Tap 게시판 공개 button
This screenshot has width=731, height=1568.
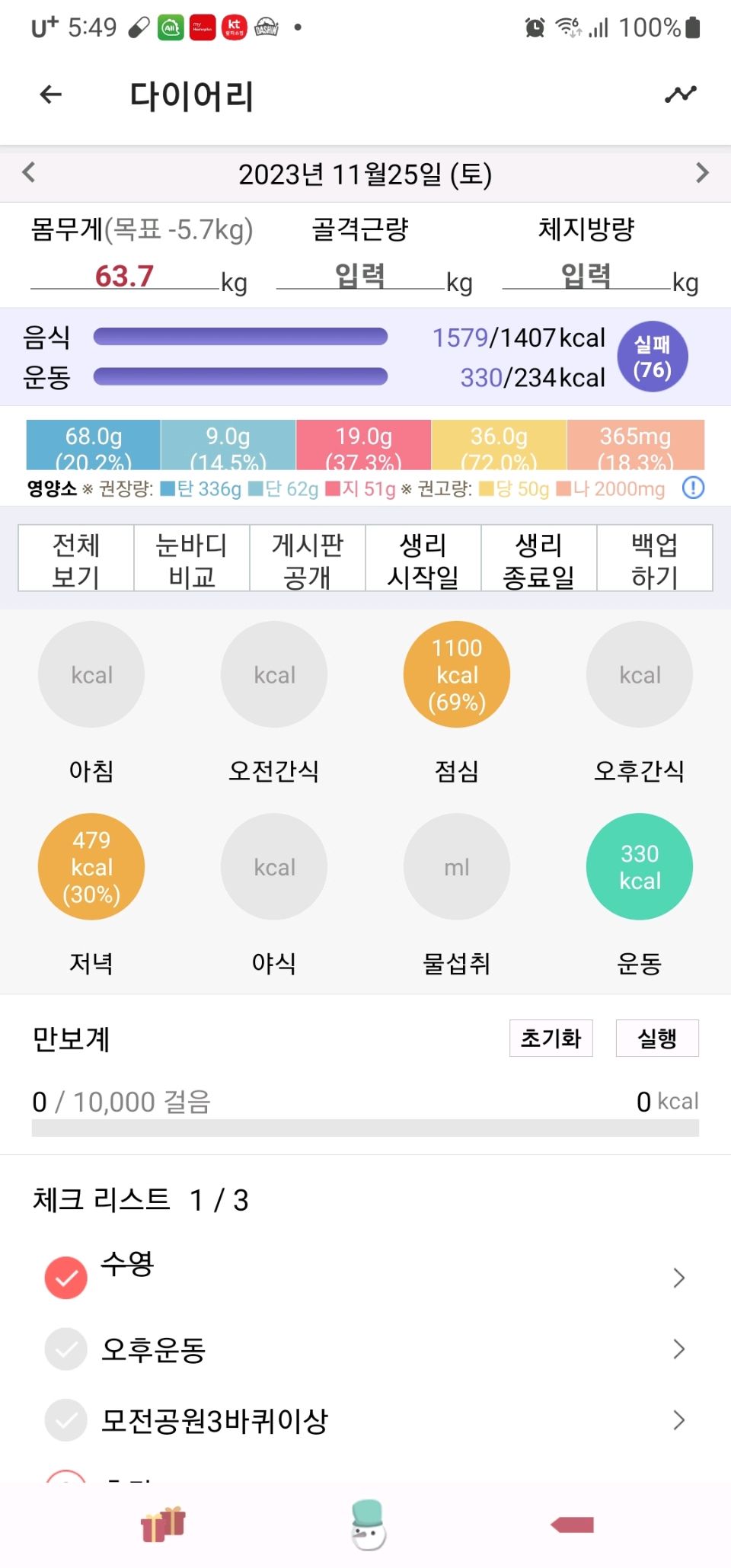point(308,558)
